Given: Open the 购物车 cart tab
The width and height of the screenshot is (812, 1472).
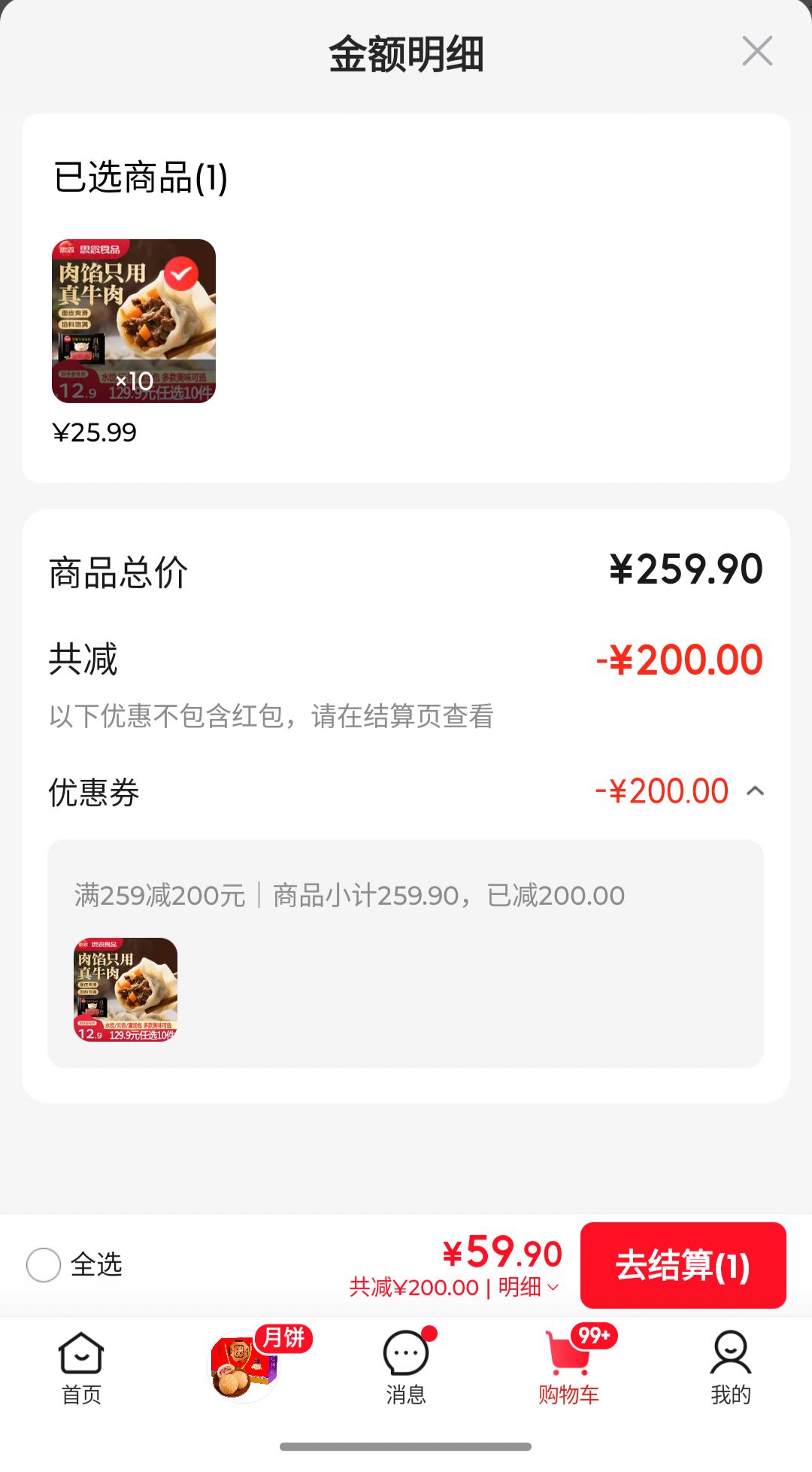Looking at the screenshot, I should (569, 1367).
